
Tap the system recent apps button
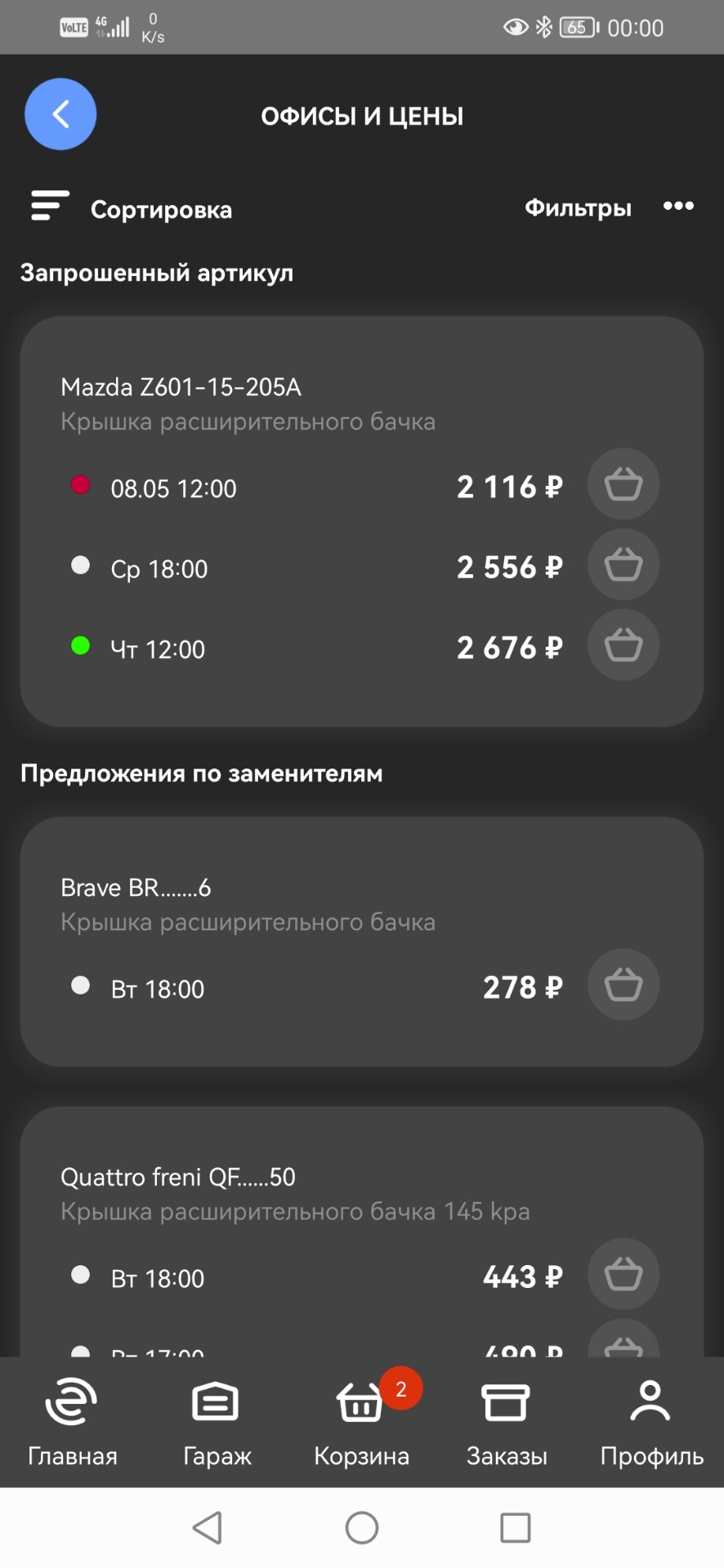(x=515, y=1527)
